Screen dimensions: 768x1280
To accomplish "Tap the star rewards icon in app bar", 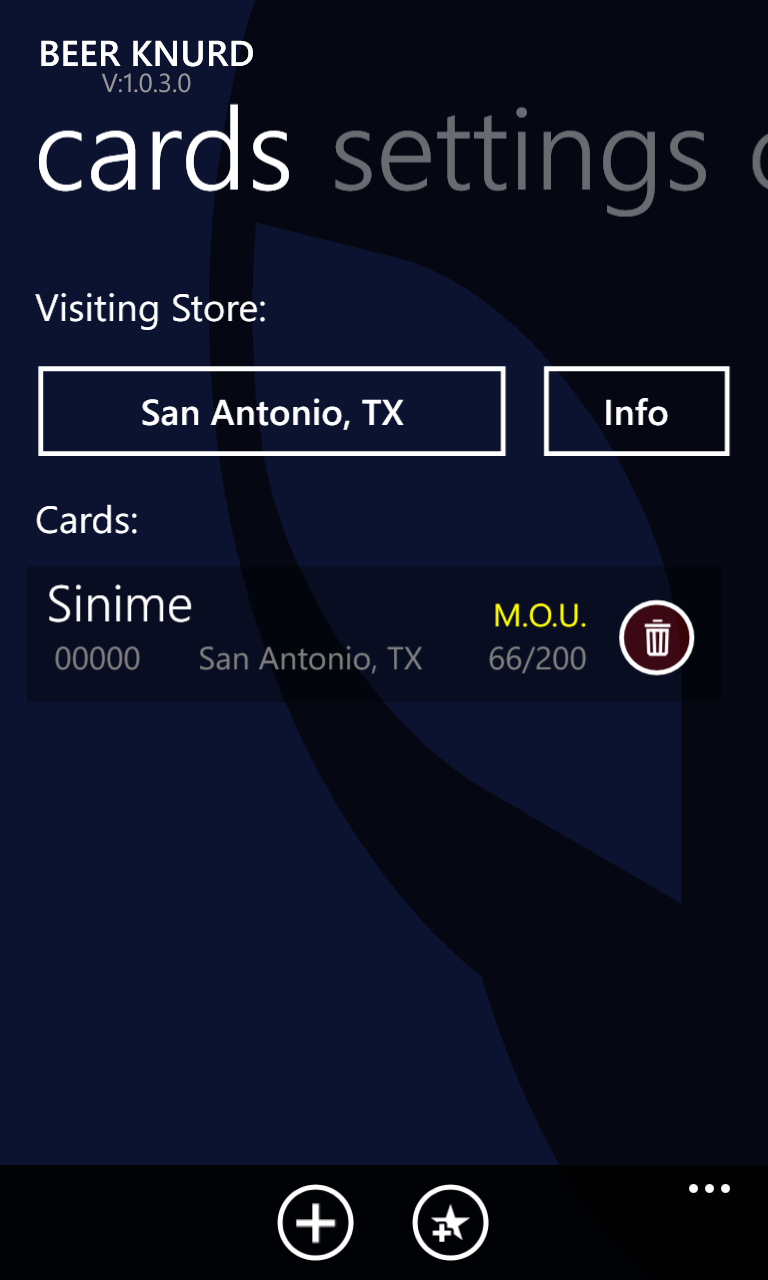I will click(449, 1221).
